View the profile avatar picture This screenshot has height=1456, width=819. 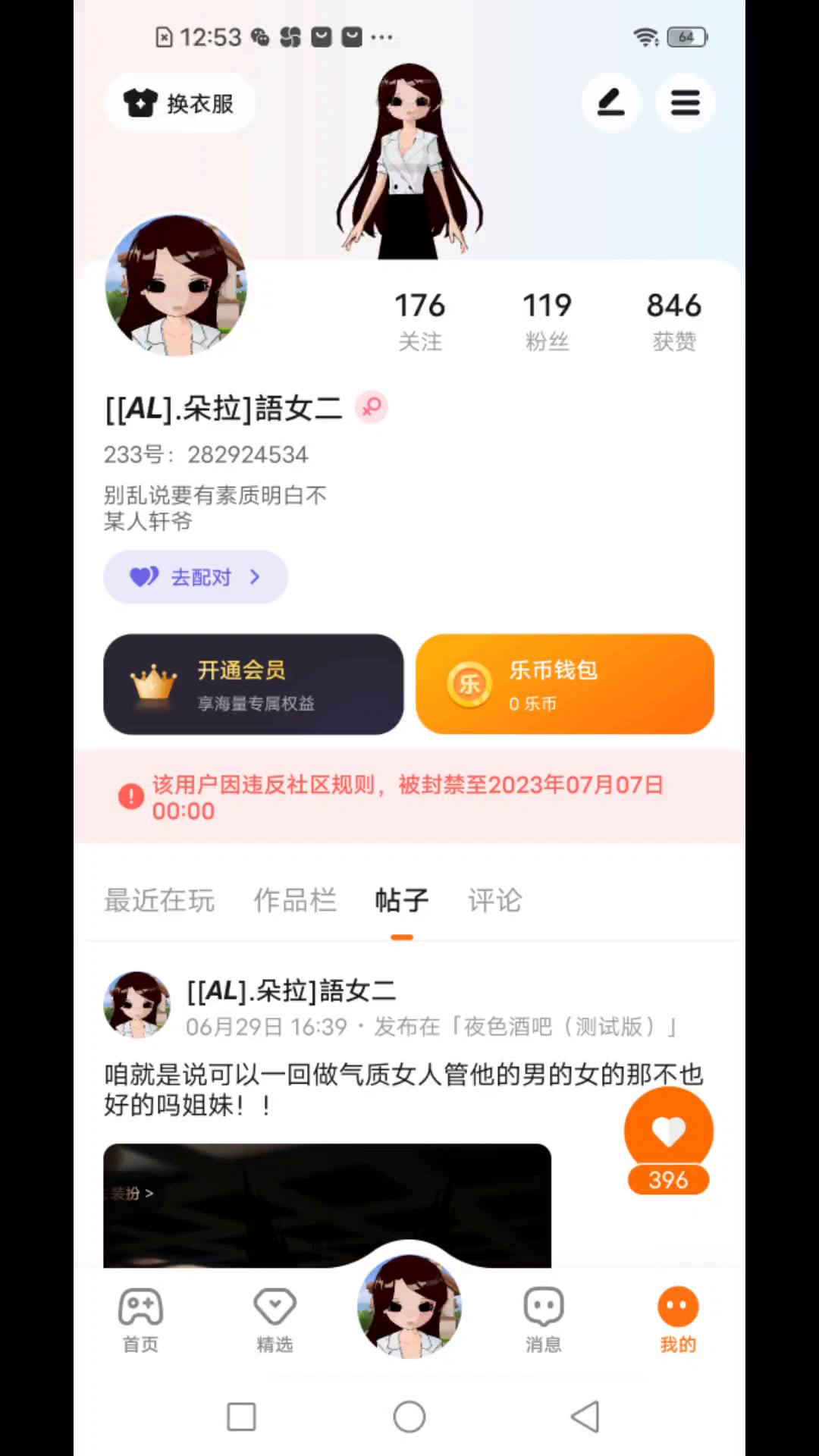177,286
